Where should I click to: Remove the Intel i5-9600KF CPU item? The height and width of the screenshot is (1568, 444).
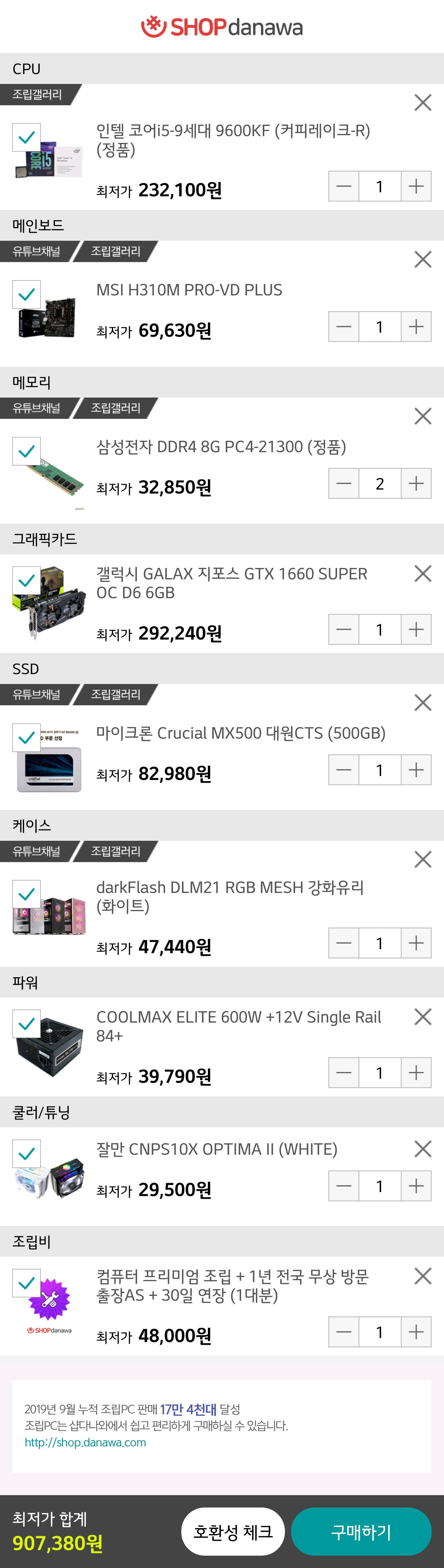(423, 103)
